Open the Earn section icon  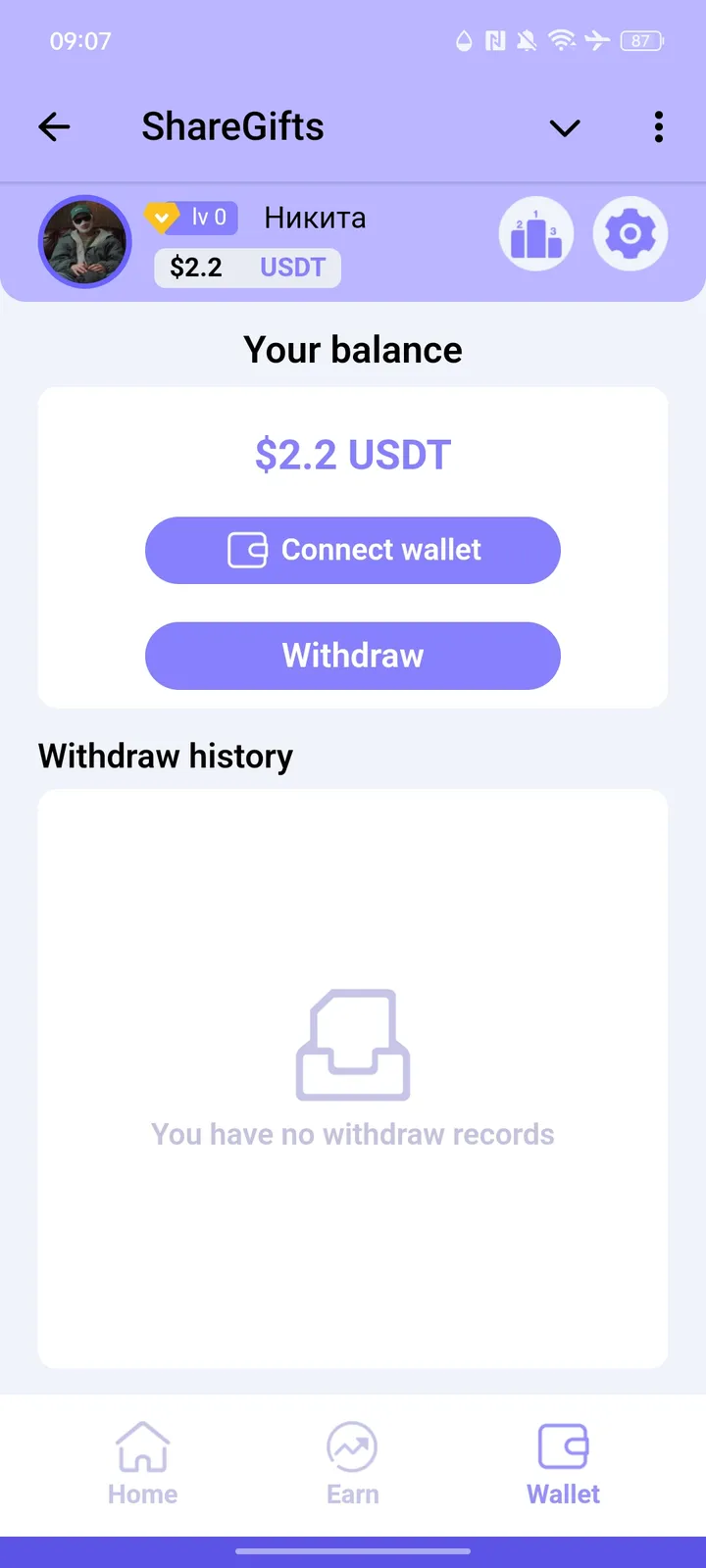[352, 1445]
